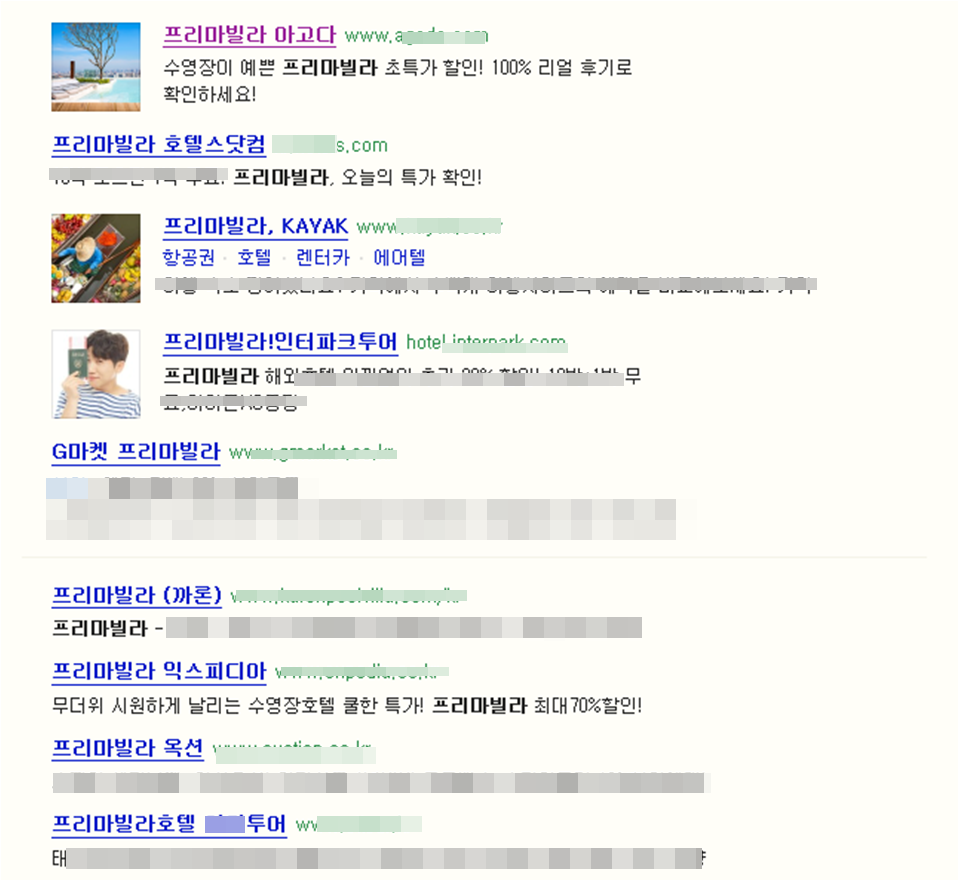This screenshot has width=959, height=881.
Task: Open the 프리마빌라호텔 투어 link
Action: 168,825
